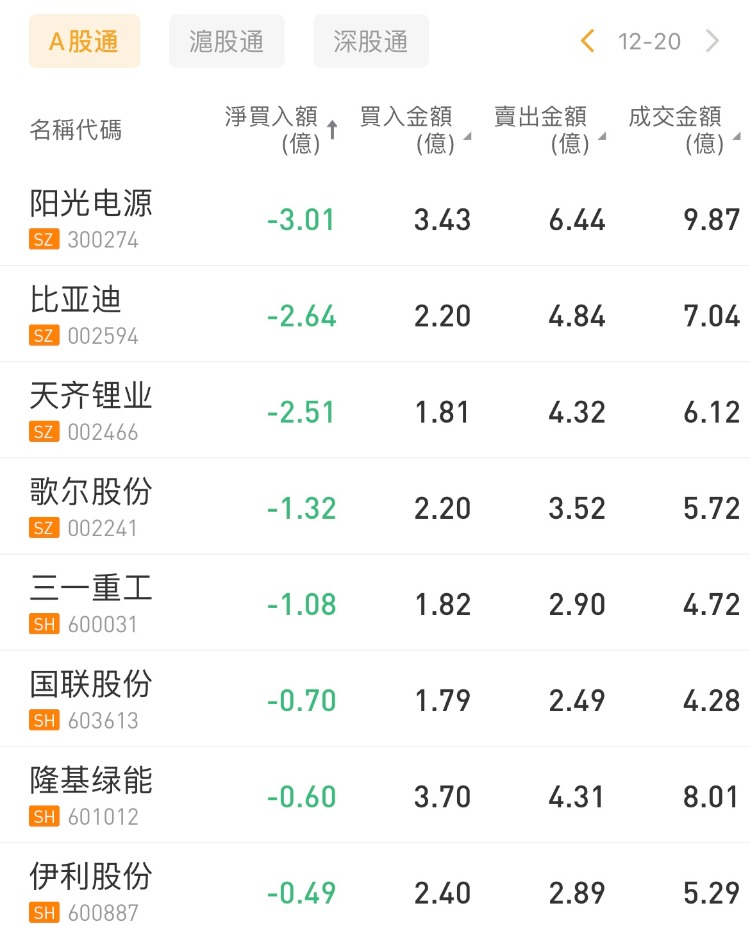Image resolution: width=750 pixels, height=926 pixels.
Task: Select the A股通 tab
Action: tap(84, 42)
